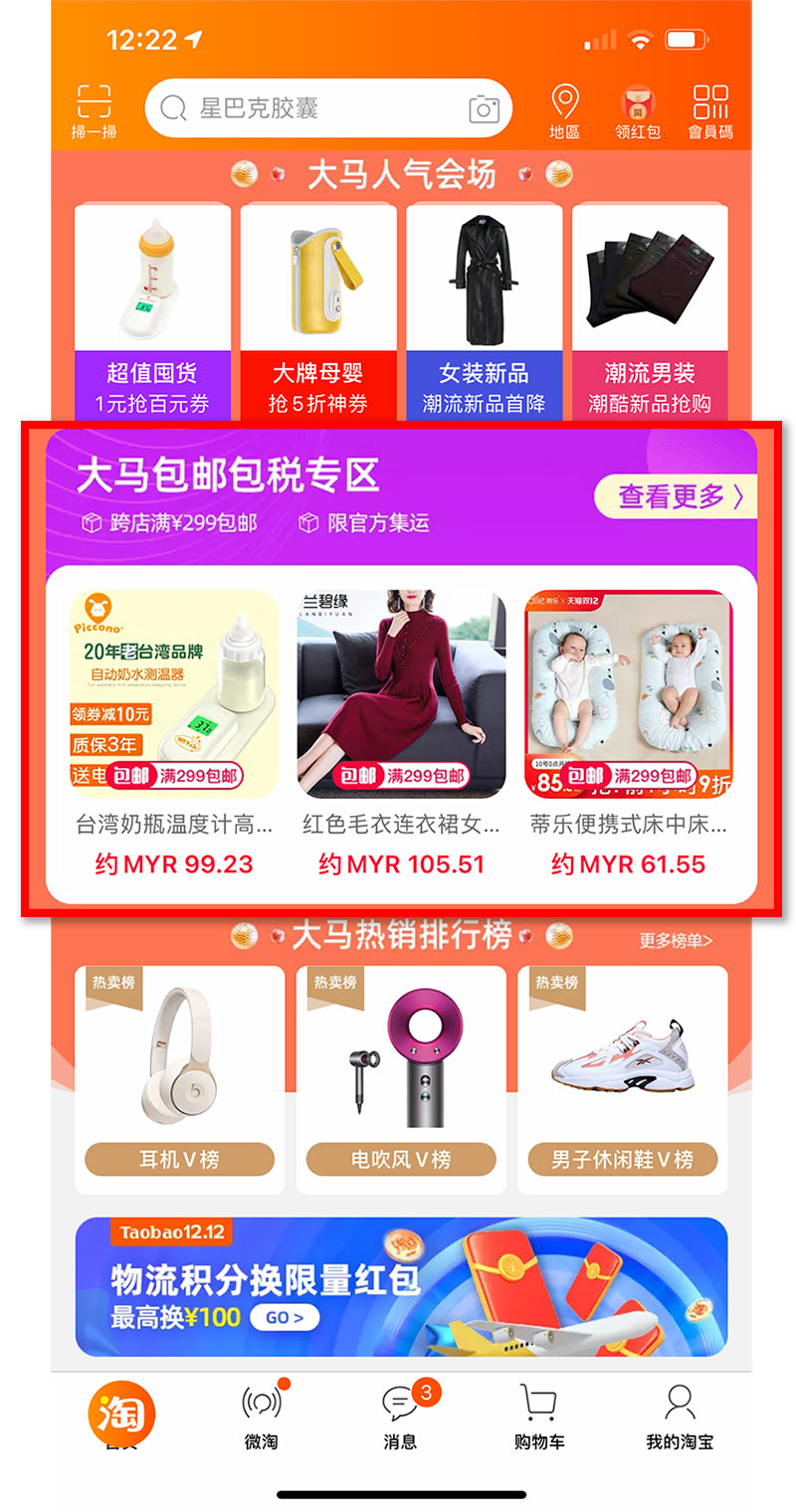The width and height of the screenshot is (796, 1512).
Task: Open the 會員碼 member code
Action: point(710,111)
